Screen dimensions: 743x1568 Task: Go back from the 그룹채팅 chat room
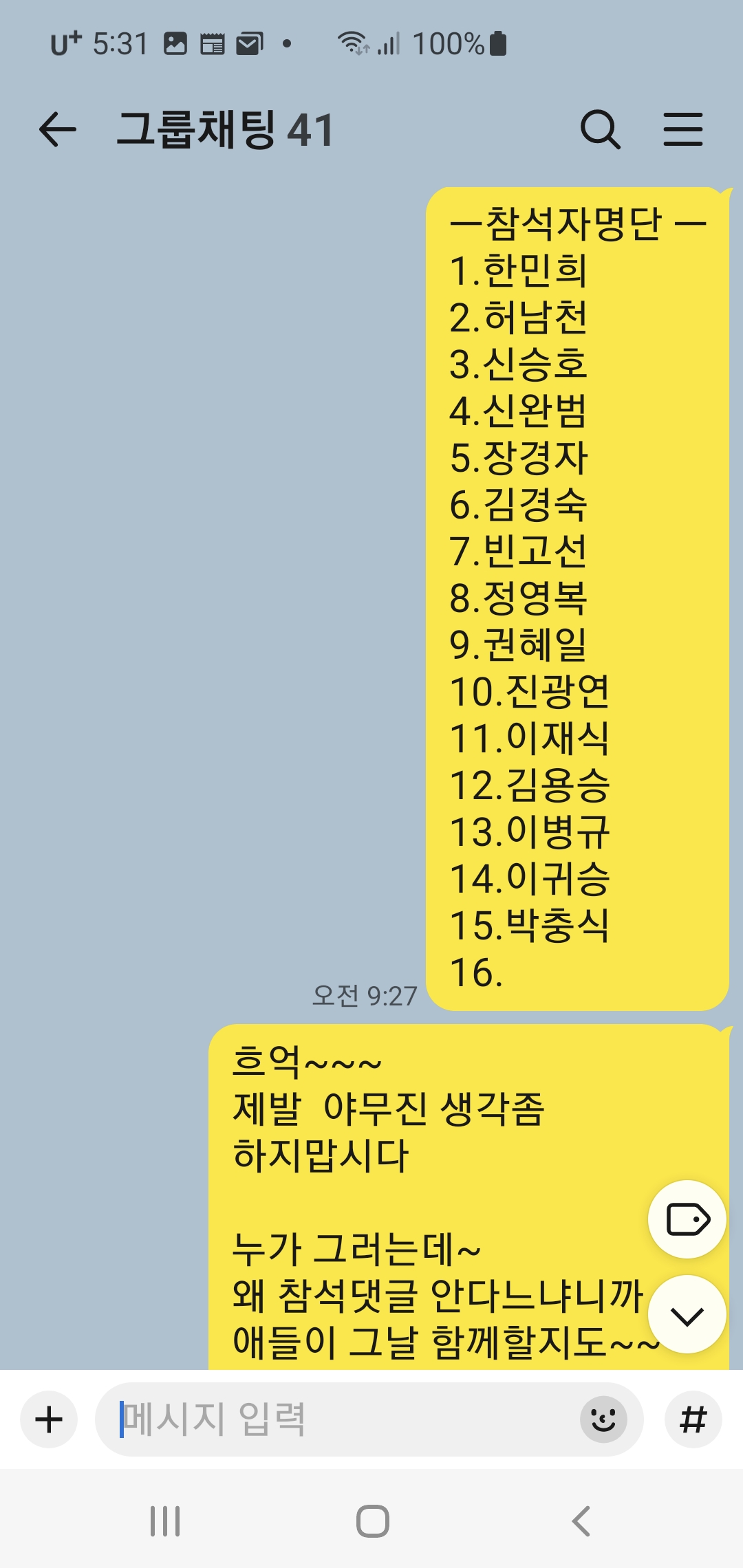(58, 129)
